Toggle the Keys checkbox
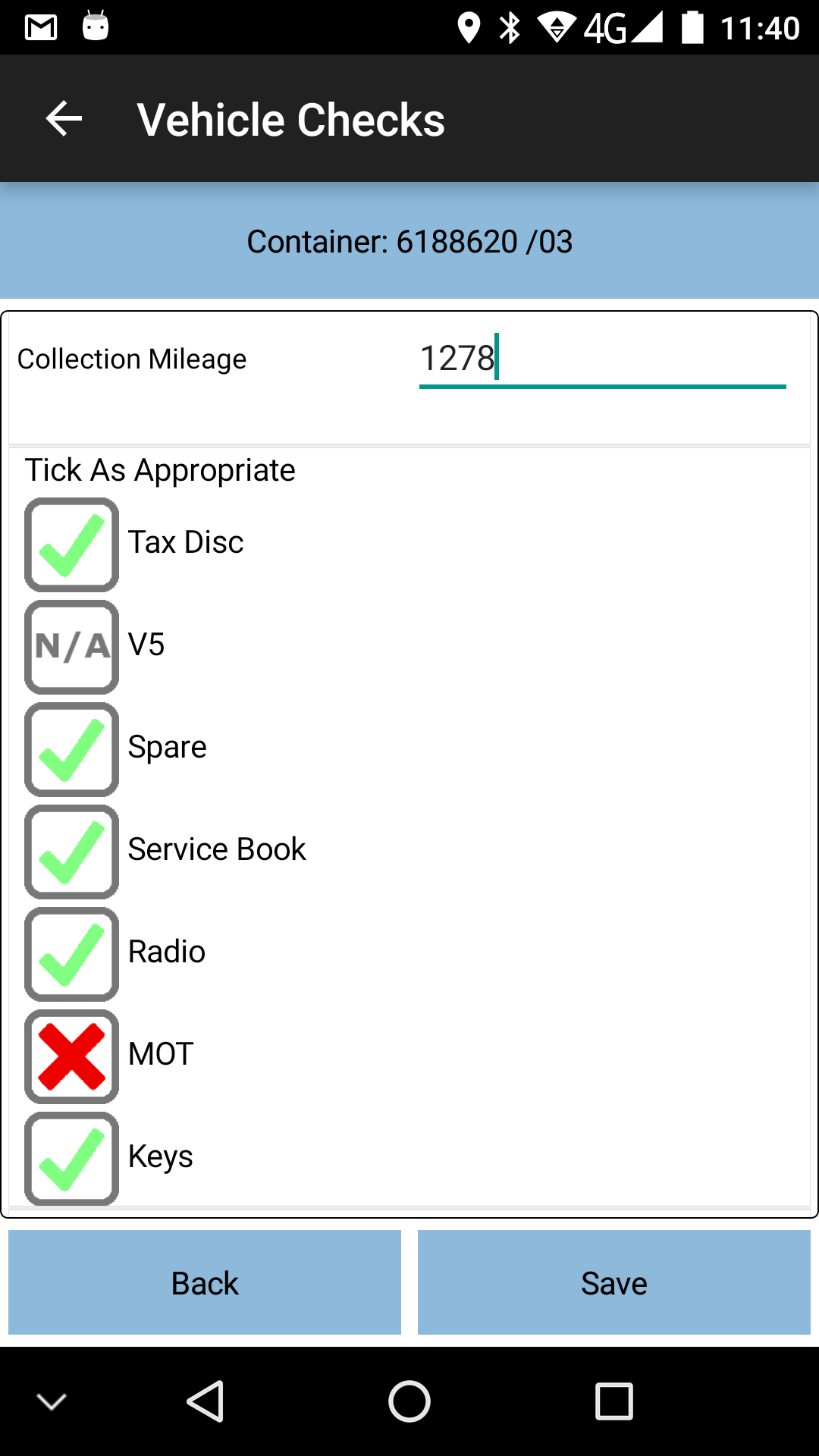The image size is (819, 1456). point(72,1159)
